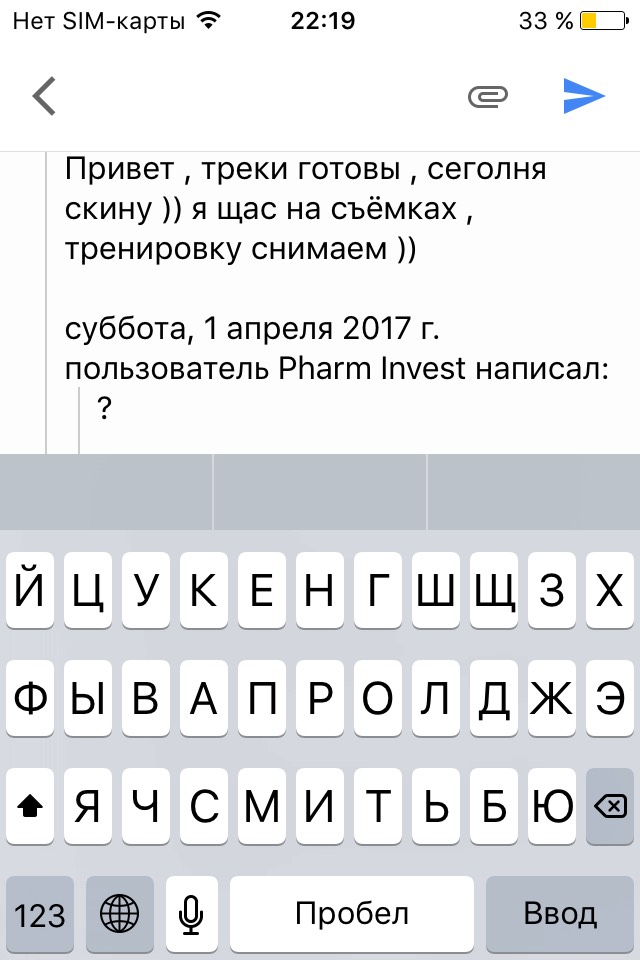Viewport: 640px width, 960px height.
Task: Go back from the email draft
Action: pos(44,96)
